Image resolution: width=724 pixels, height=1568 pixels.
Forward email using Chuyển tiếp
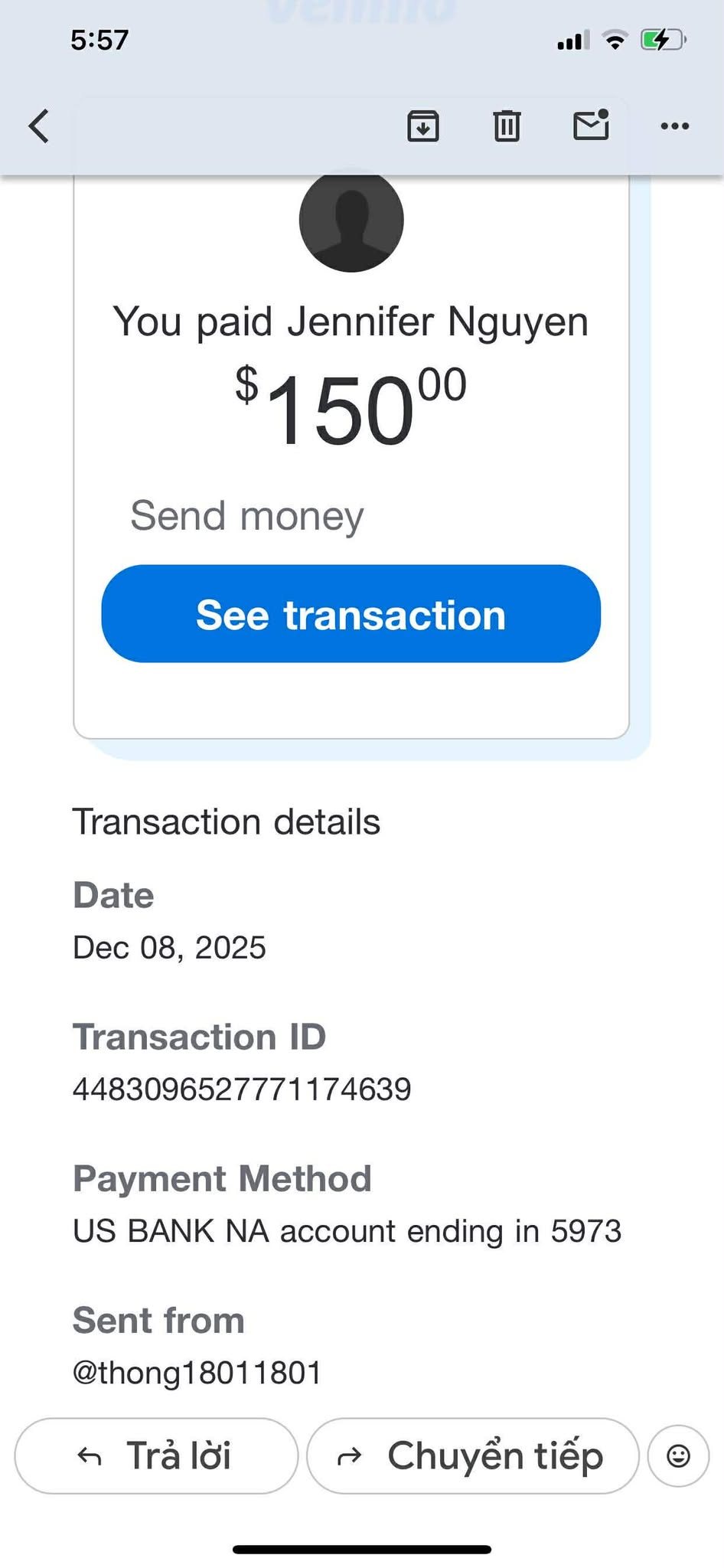tap(472, 1455)
